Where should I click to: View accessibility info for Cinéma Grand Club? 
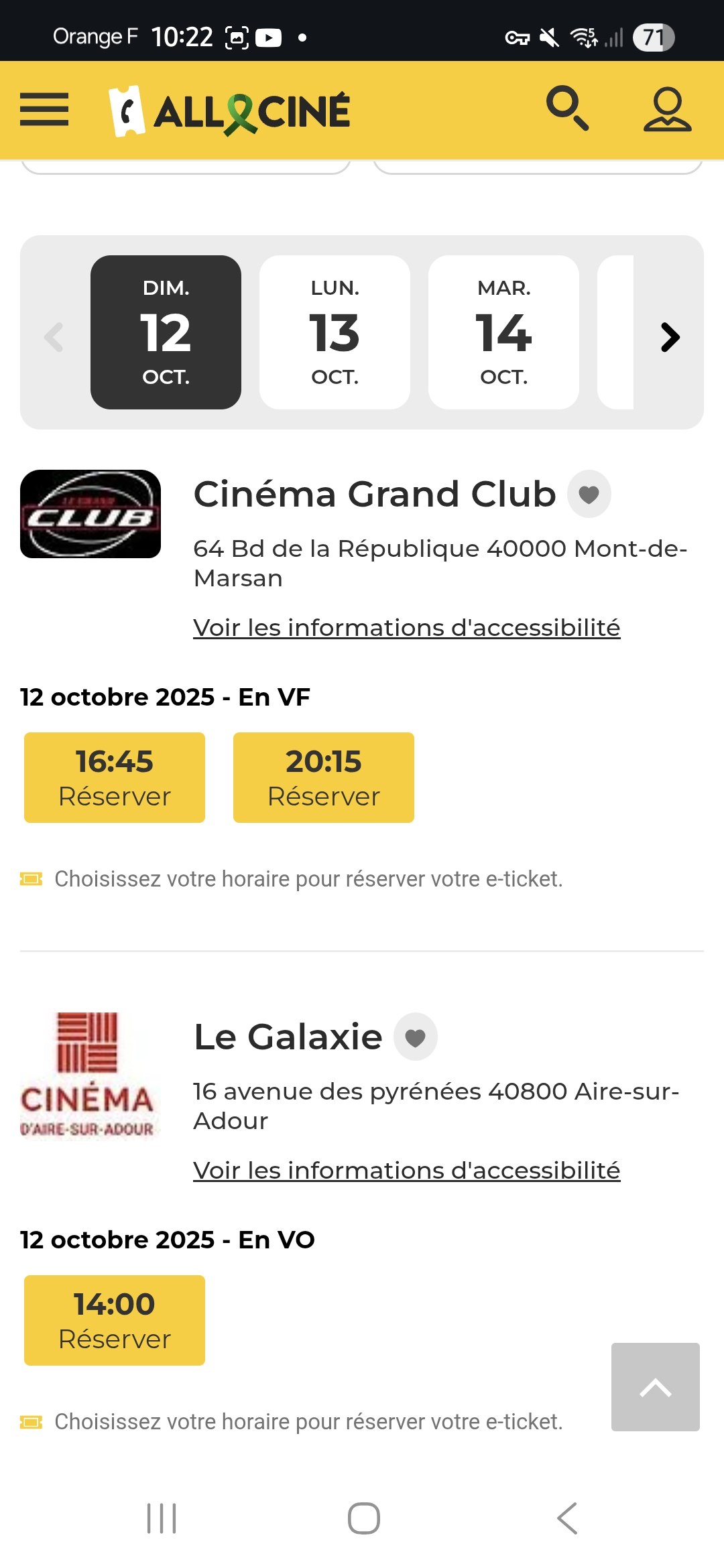point(406,628)
